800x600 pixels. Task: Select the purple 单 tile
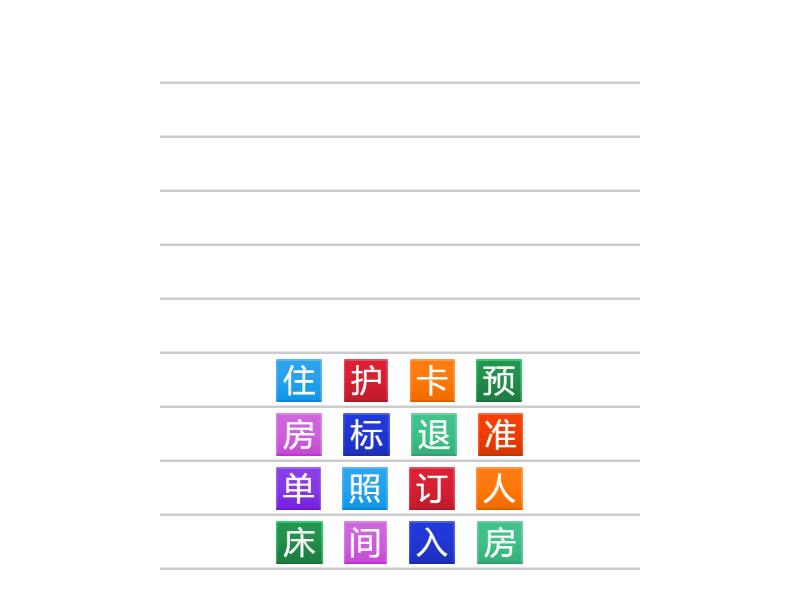[299, 489]
